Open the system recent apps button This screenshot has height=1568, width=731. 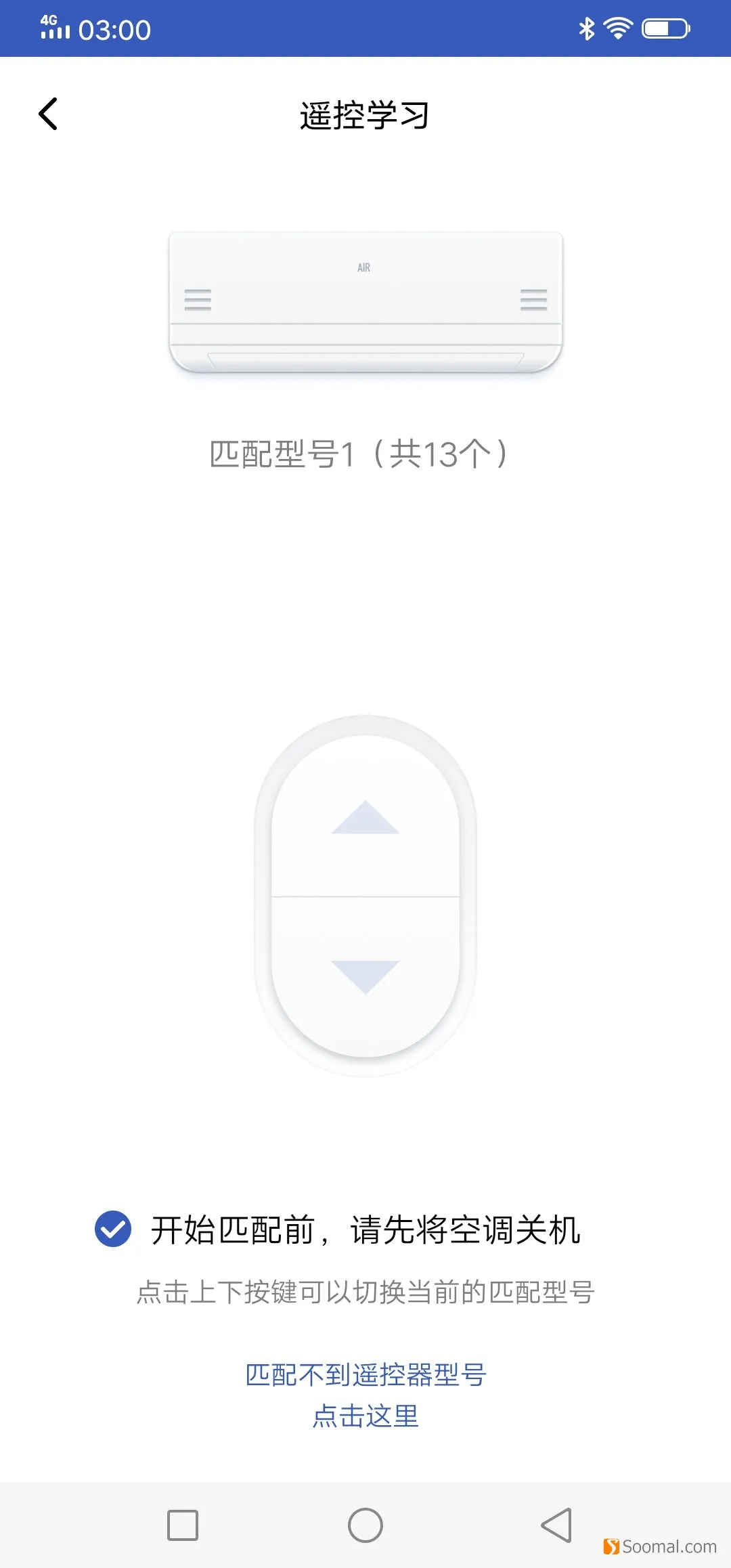coord(183,1525)
